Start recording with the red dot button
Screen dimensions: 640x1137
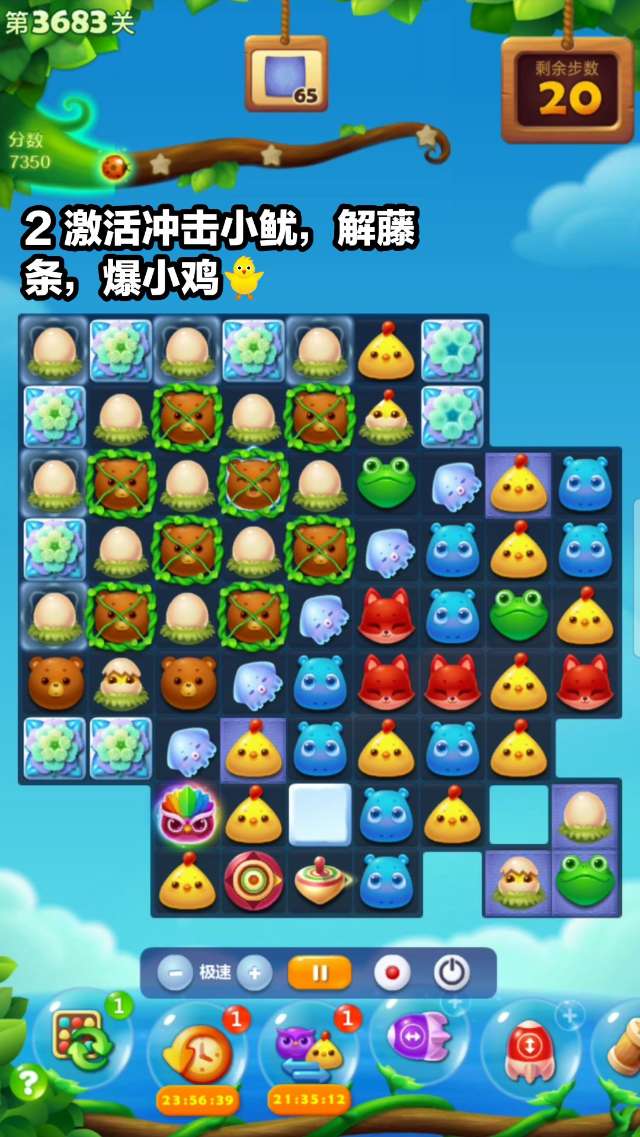click(x=391, y=972)
